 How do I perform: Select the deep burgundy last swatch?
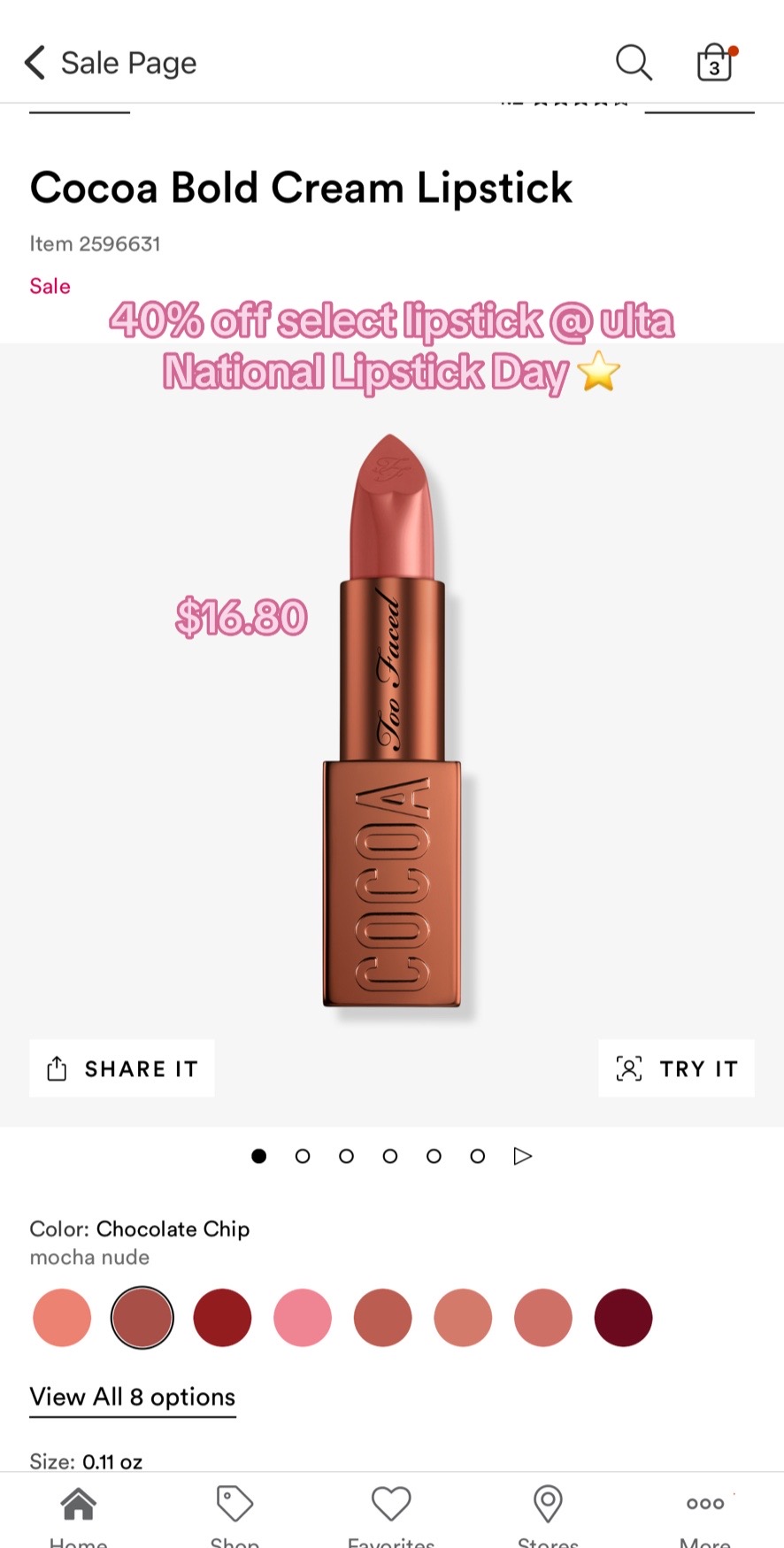point(623,1318)
